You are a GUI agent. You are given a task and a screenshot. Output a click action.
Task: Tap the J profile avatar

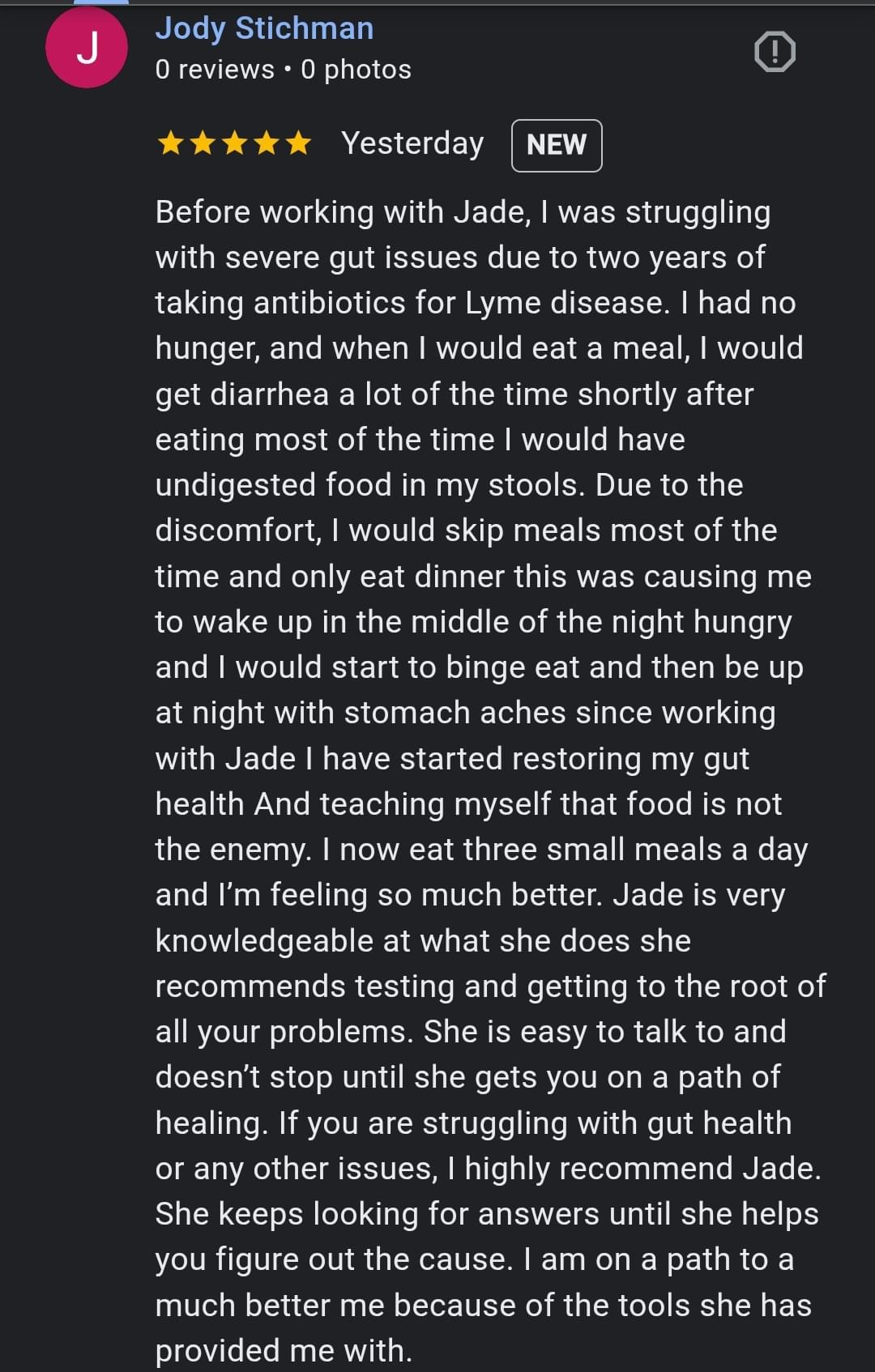point(87,48)
